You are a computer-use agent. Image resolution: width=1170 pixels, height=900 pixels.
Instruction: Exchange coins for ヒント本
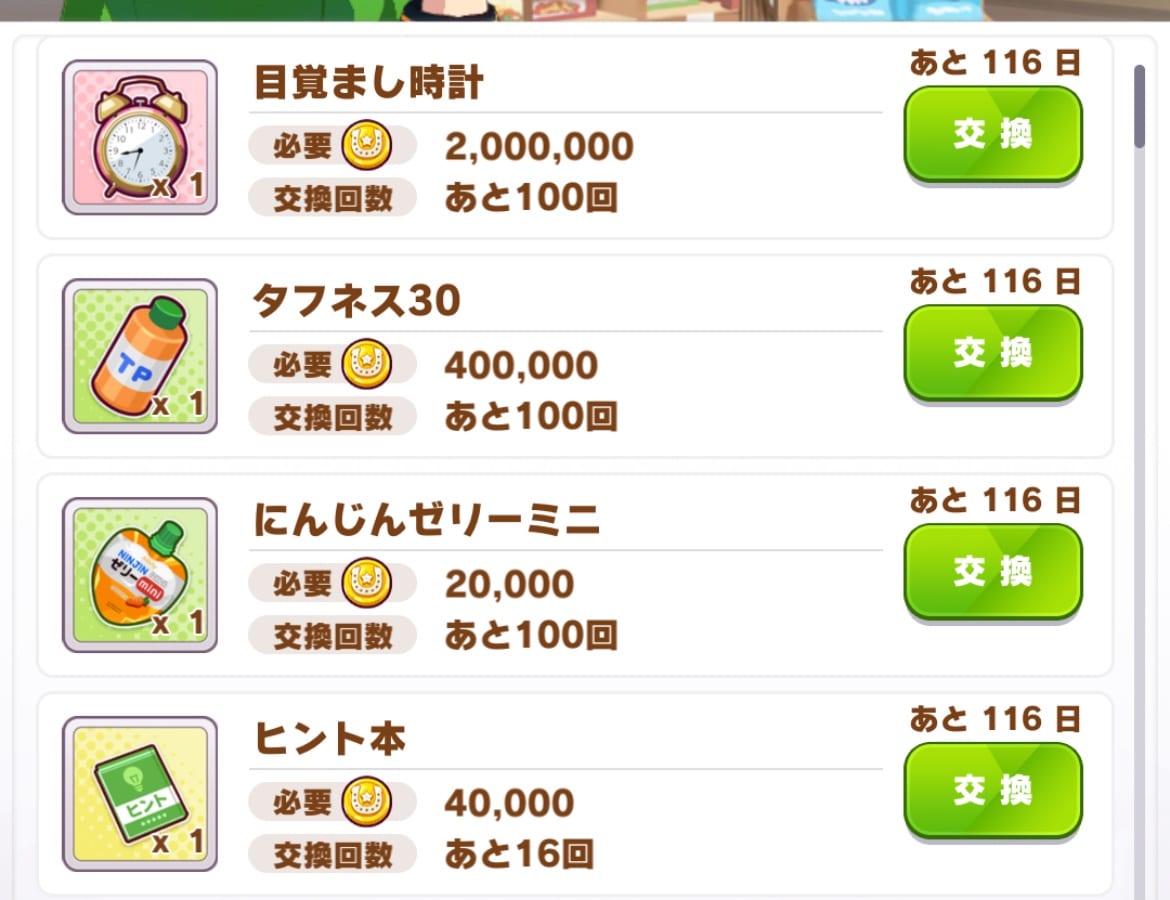pos(992,790)
